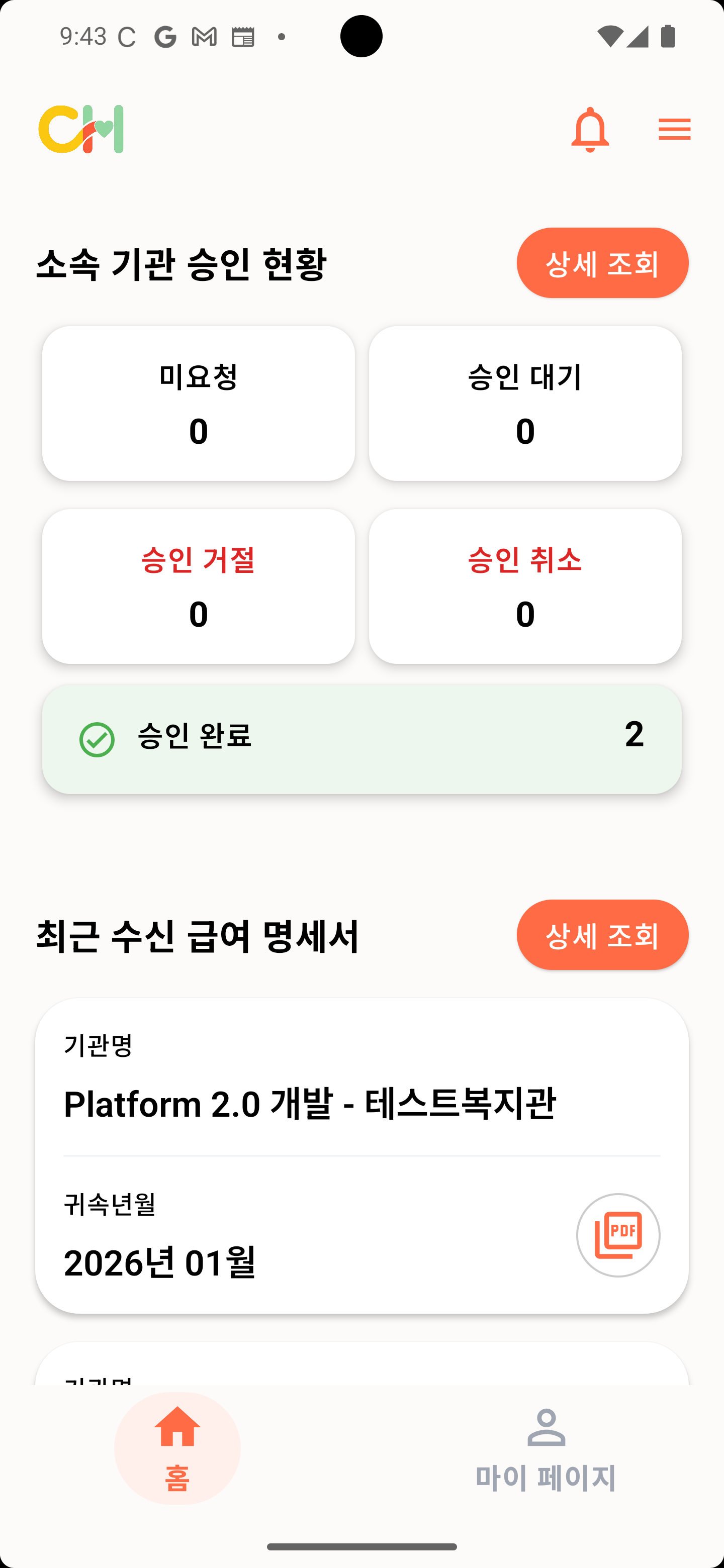Image resolution: width=724 pixels, height=1568 pixels.
Task: Open the 미요청 status card
Action: click(x=199, y=404)
